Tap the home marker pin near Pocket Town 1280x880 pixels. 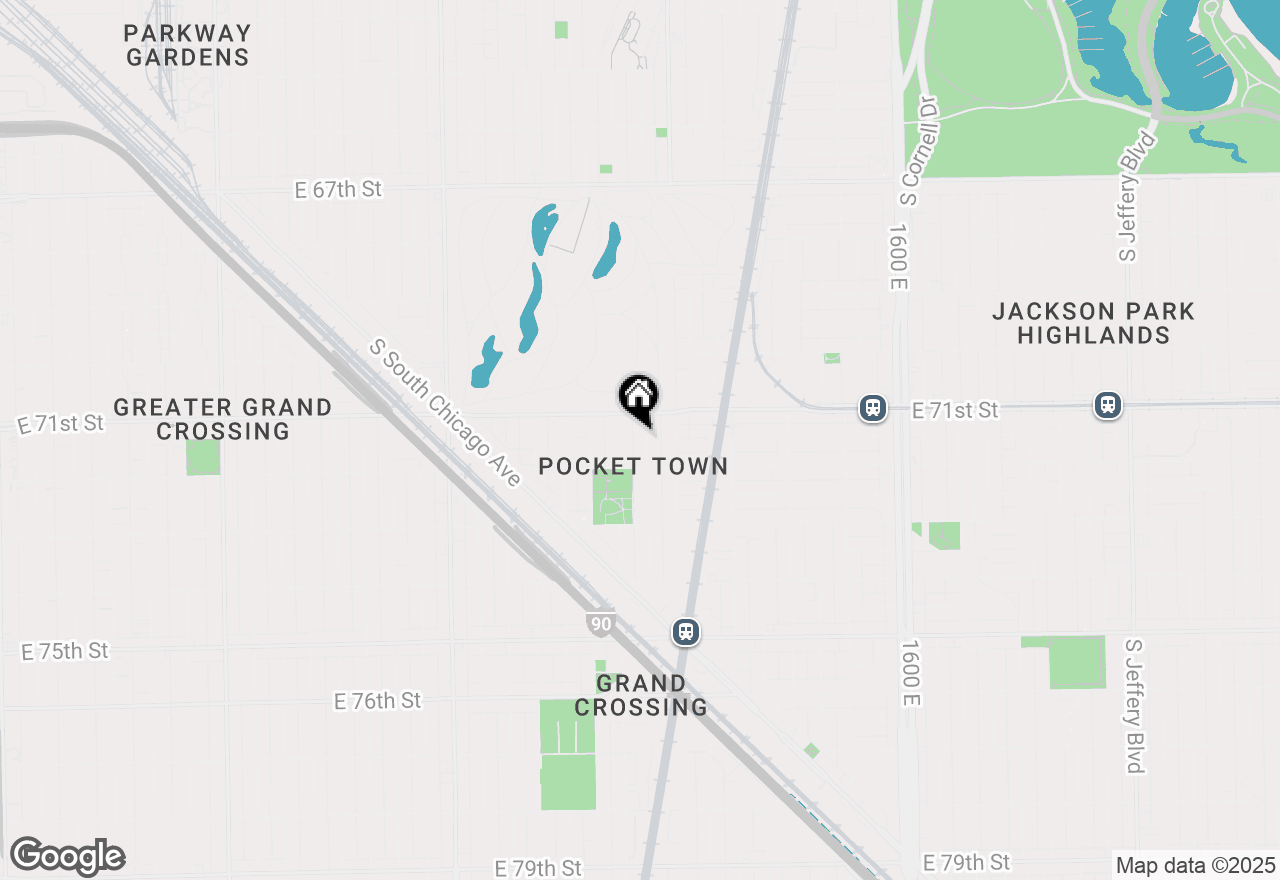[x=638, y=397]
